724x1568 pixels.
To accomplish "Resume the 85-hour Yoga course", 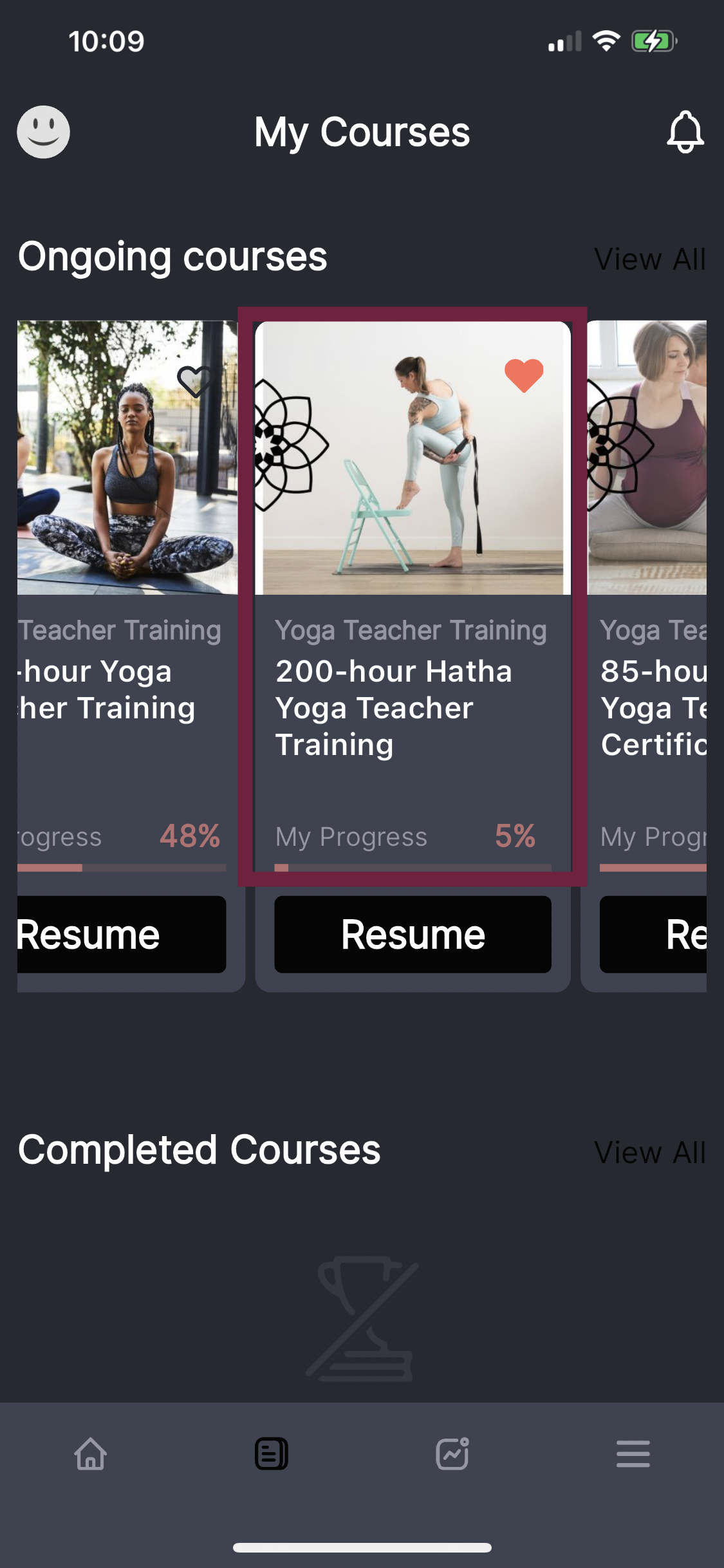I will pos(653,935).
